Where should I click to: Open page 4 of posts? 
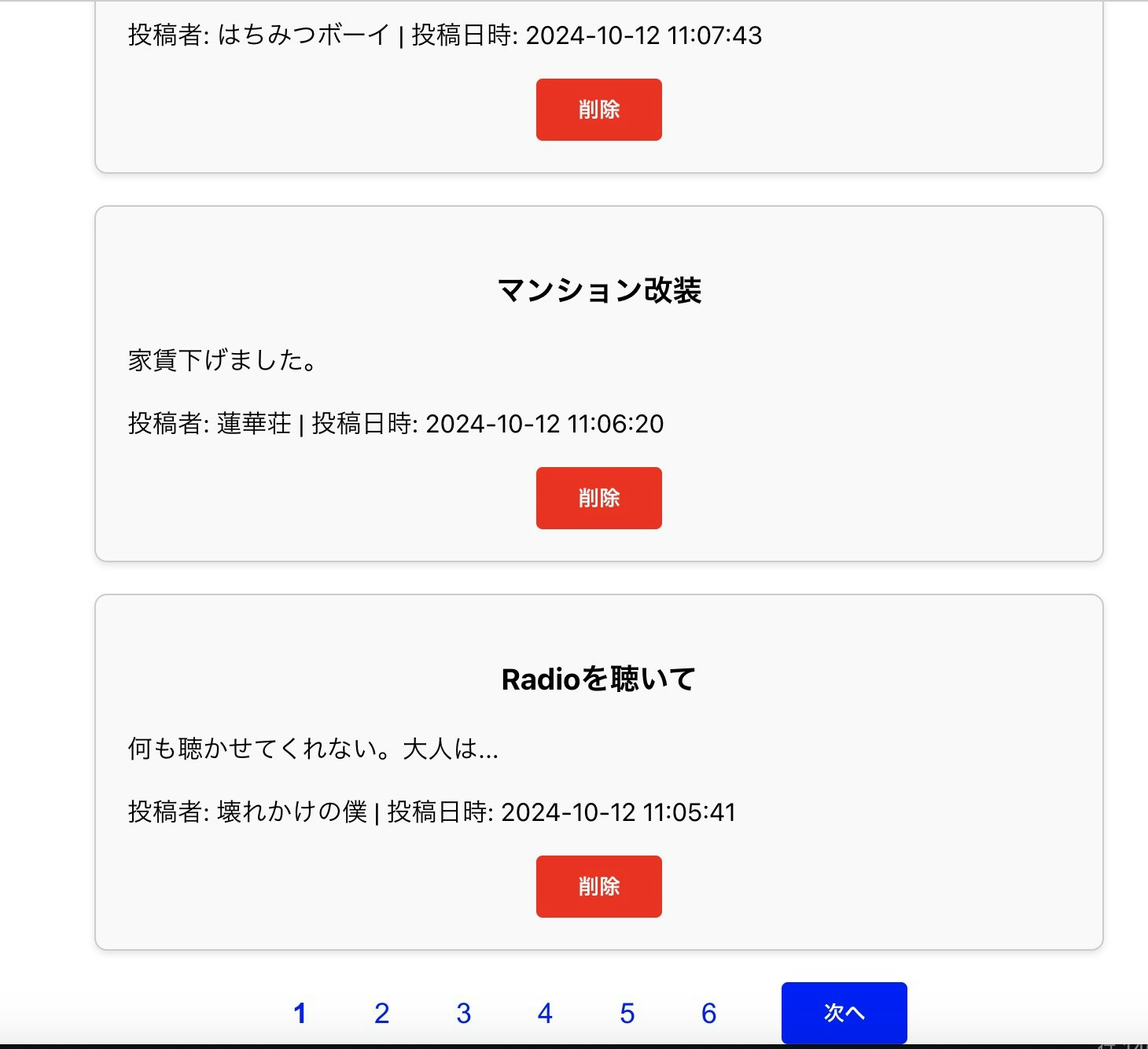point(545,1013)
